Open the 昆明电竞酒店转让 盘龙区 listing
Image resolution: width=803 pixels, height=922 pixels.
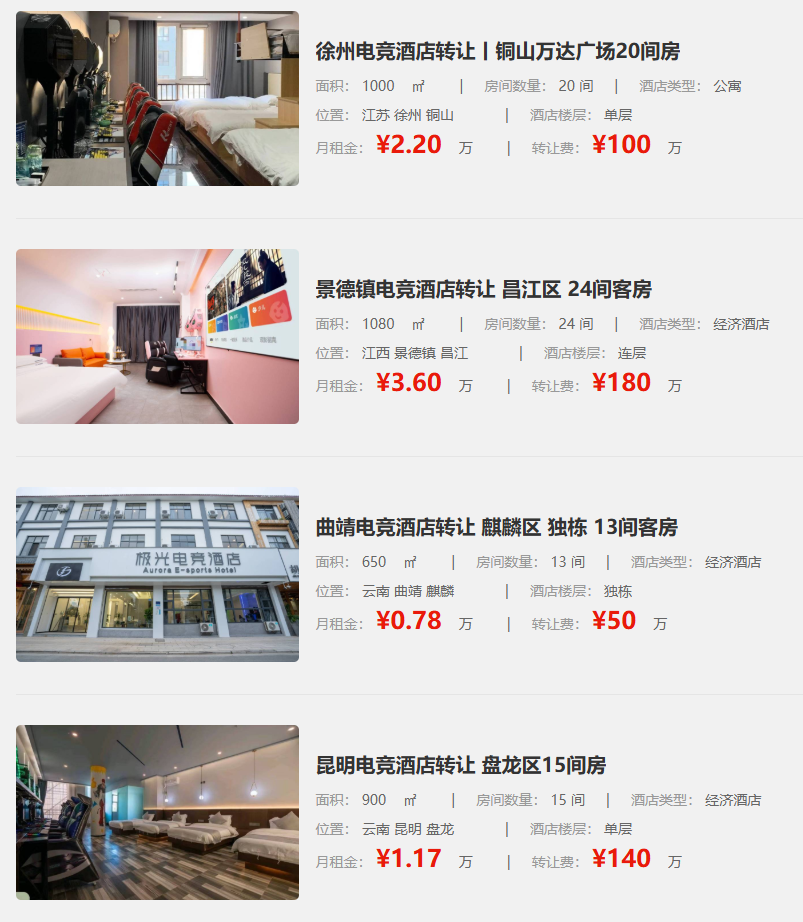pos(460,765)
